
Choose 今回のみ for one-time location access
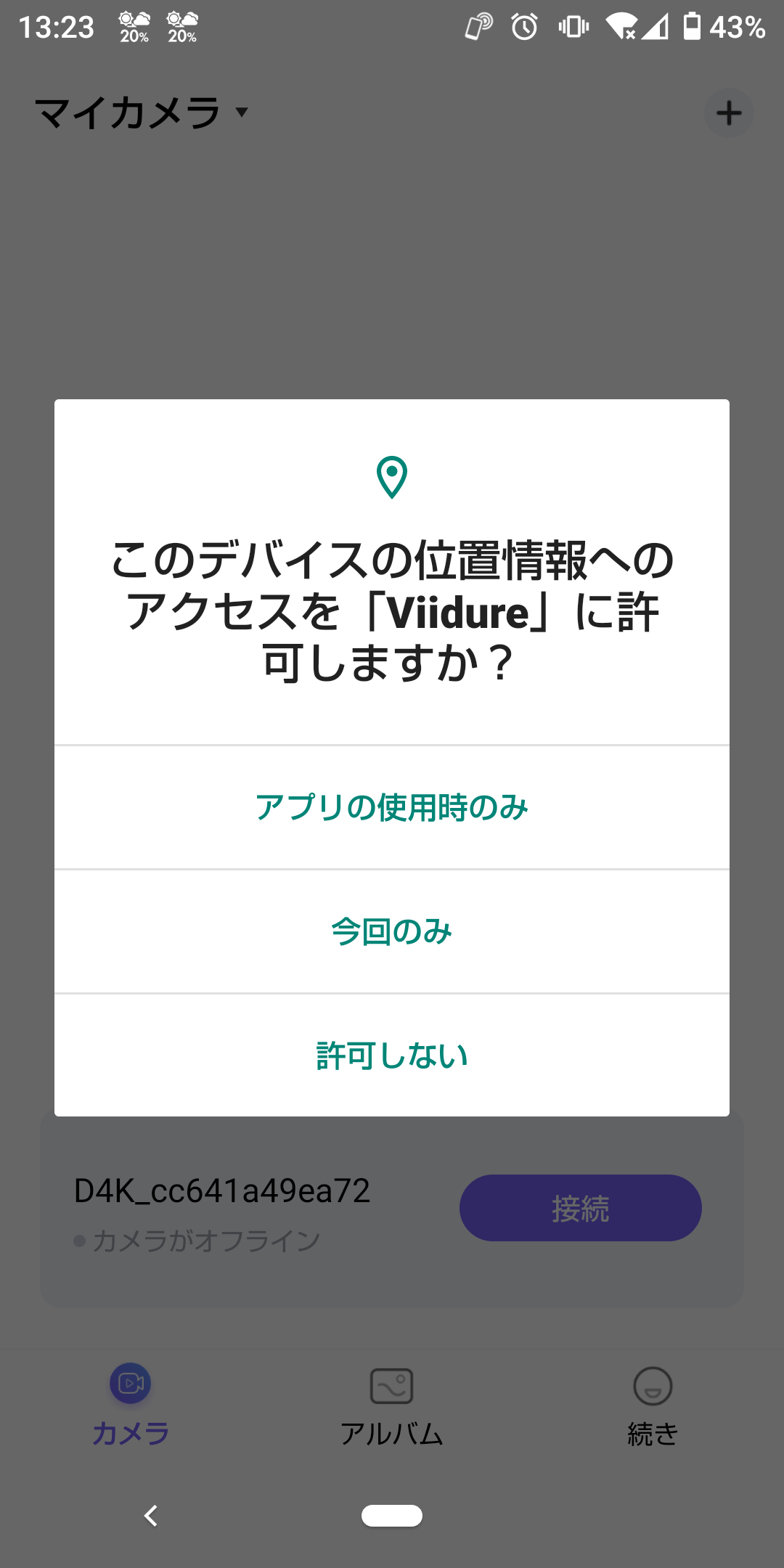(x=392, y=931)
